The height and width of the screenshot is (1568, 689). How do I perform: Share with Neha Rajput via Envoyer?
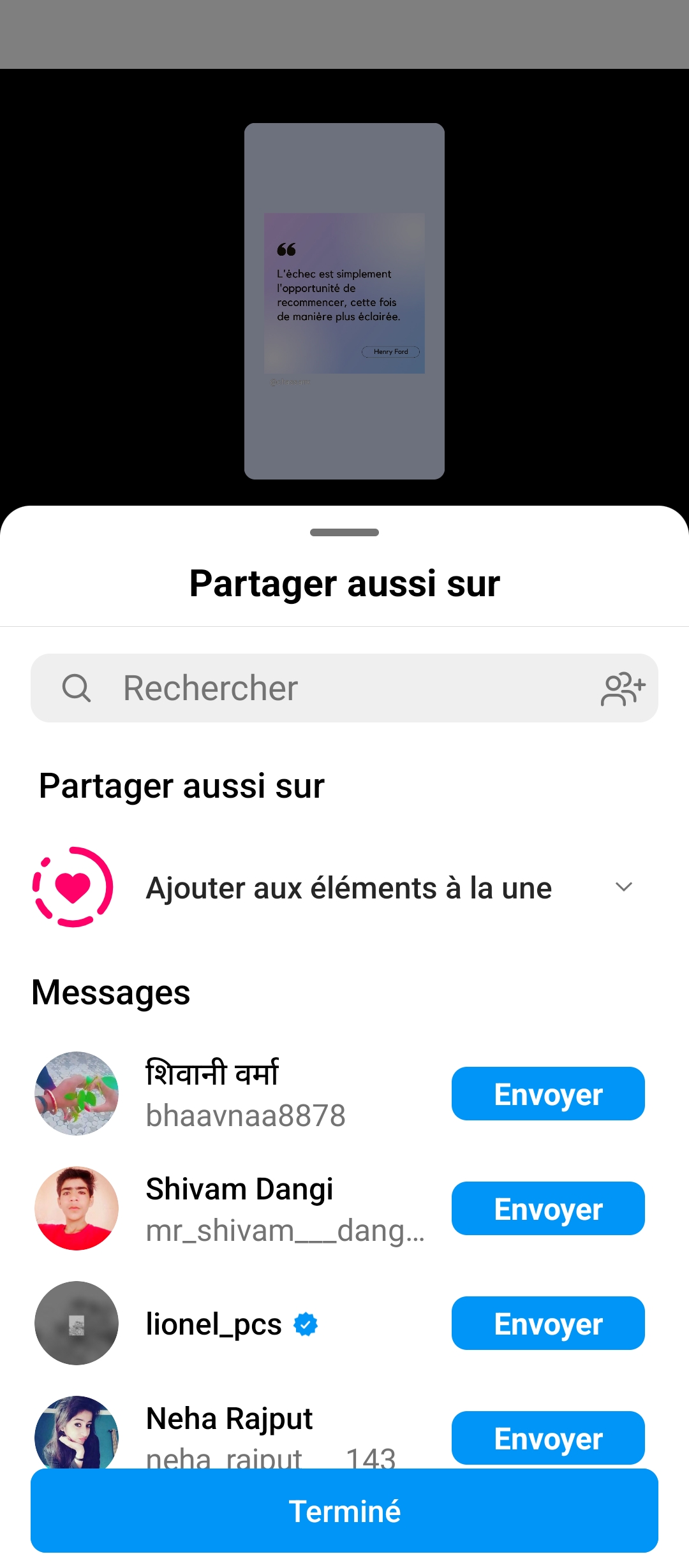548,1438
